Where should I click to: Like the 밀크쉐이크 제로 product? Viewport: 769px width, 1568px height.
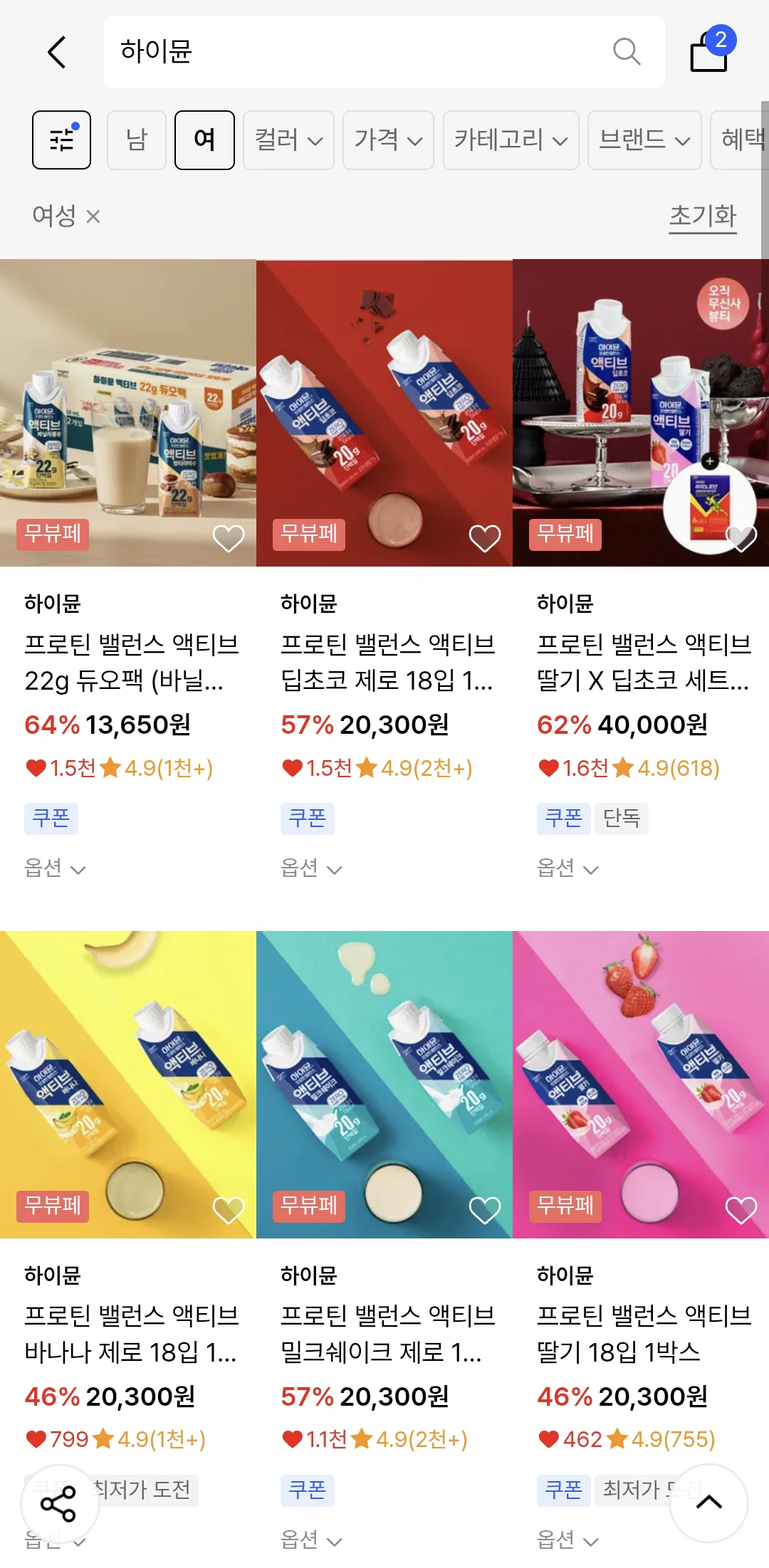[485, 1210]
